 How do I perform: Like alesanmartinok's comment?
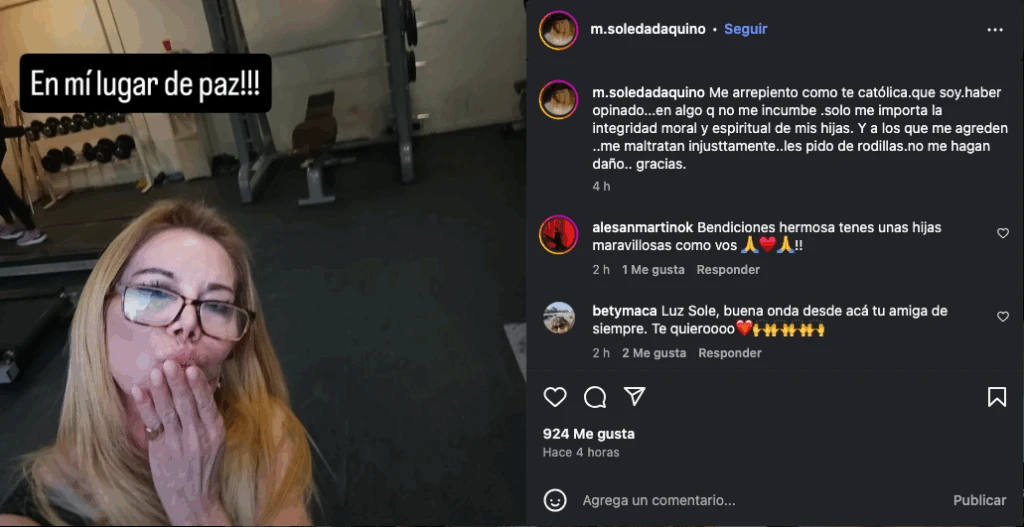(1003, 233)
